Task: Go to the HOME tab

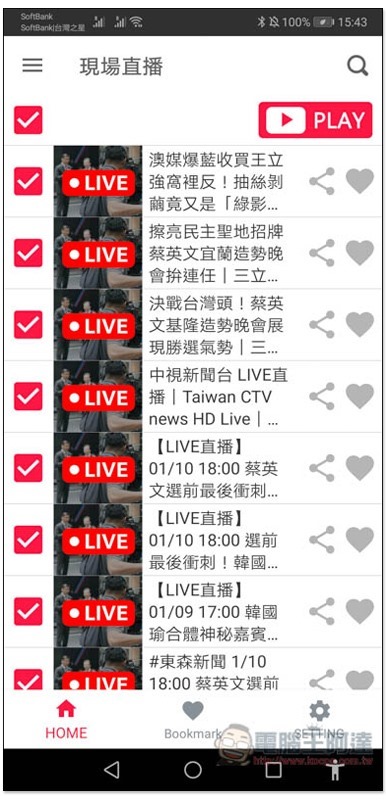Action: point(66,720)
